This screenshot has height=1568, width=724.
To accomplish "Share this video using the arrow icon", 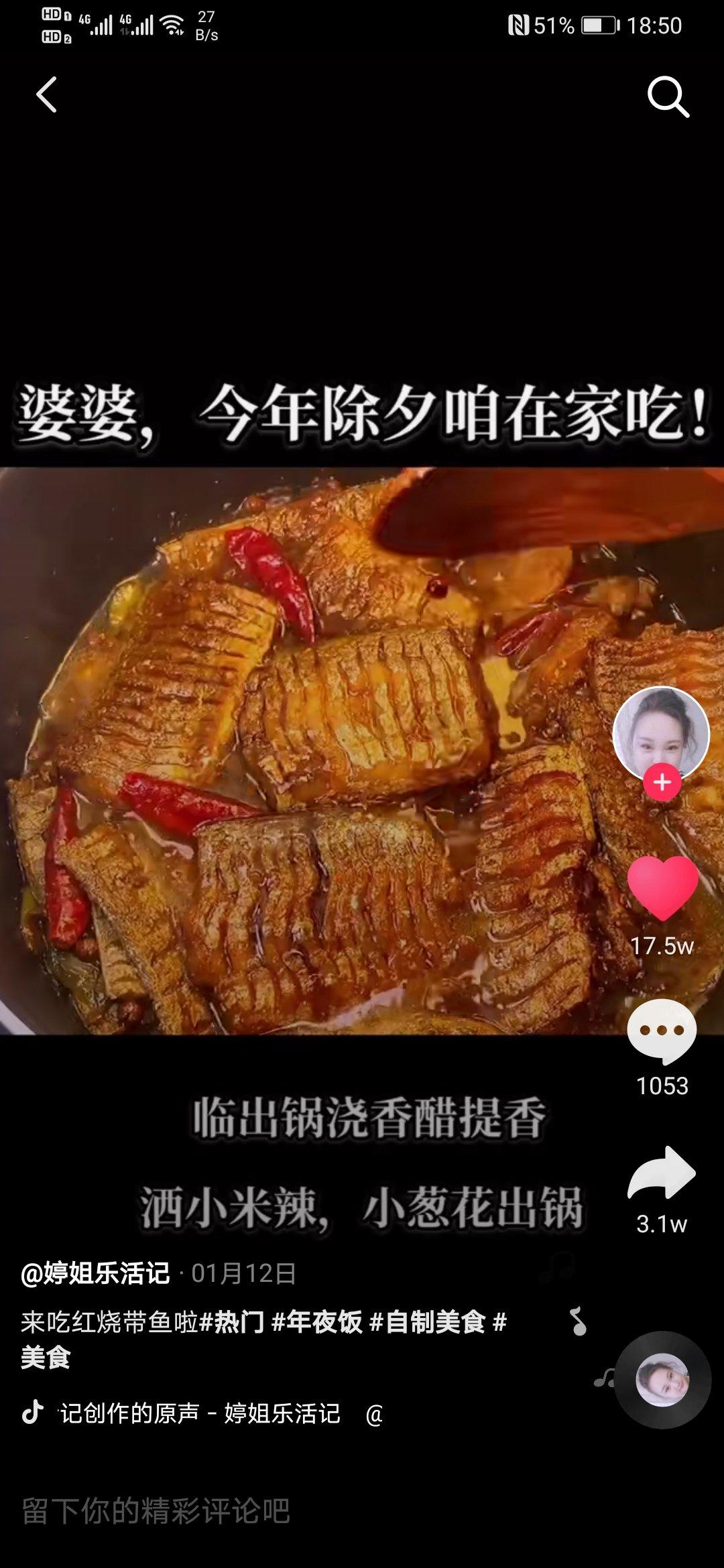I will (662, 1173).
